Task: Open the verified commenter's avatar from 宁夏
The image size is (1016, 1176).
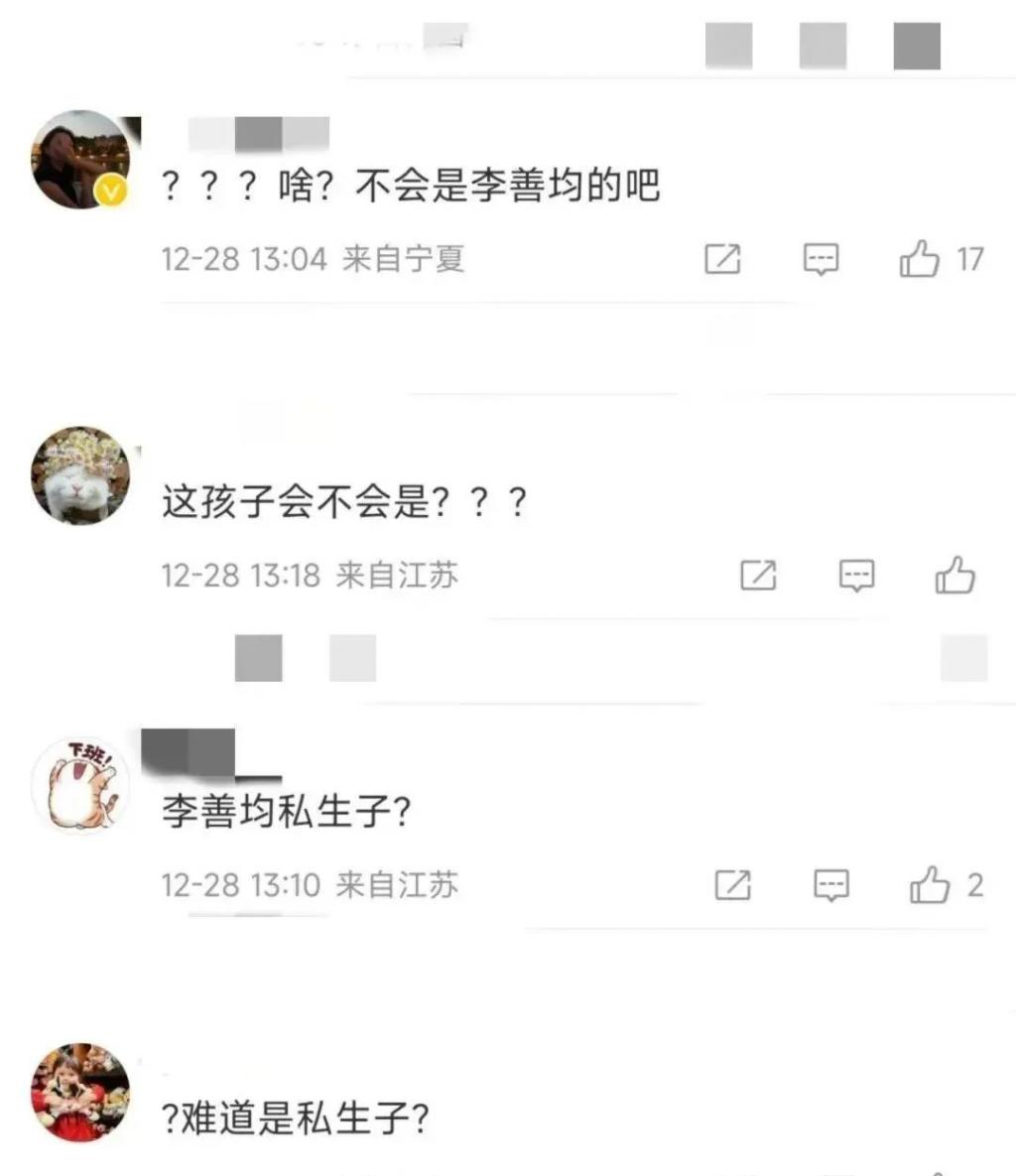Action: click(x=82, y=160)
